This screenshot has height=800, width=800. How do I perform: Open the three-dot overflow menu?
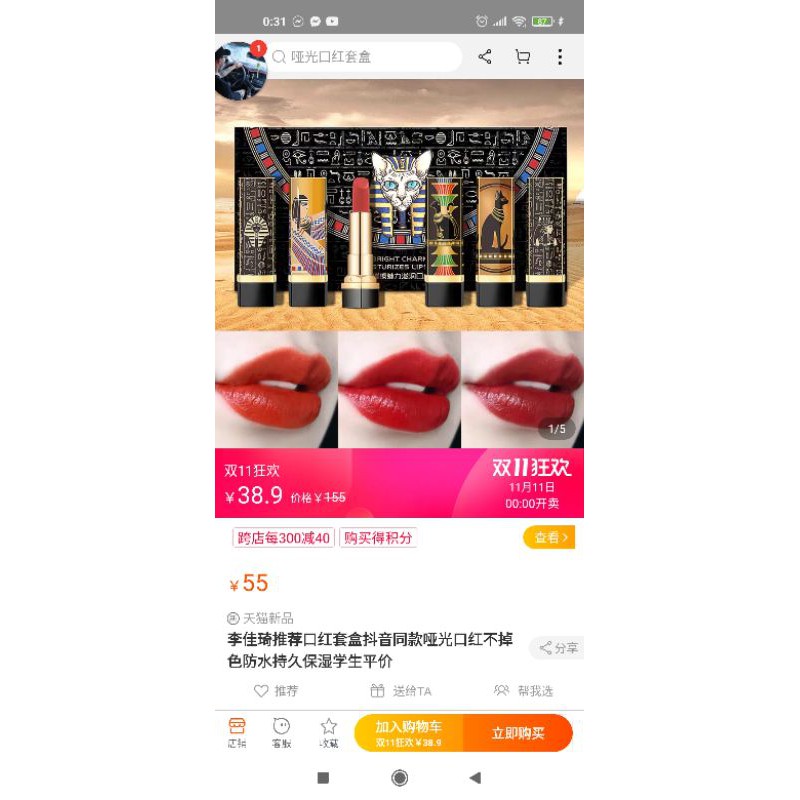(559, 57)
